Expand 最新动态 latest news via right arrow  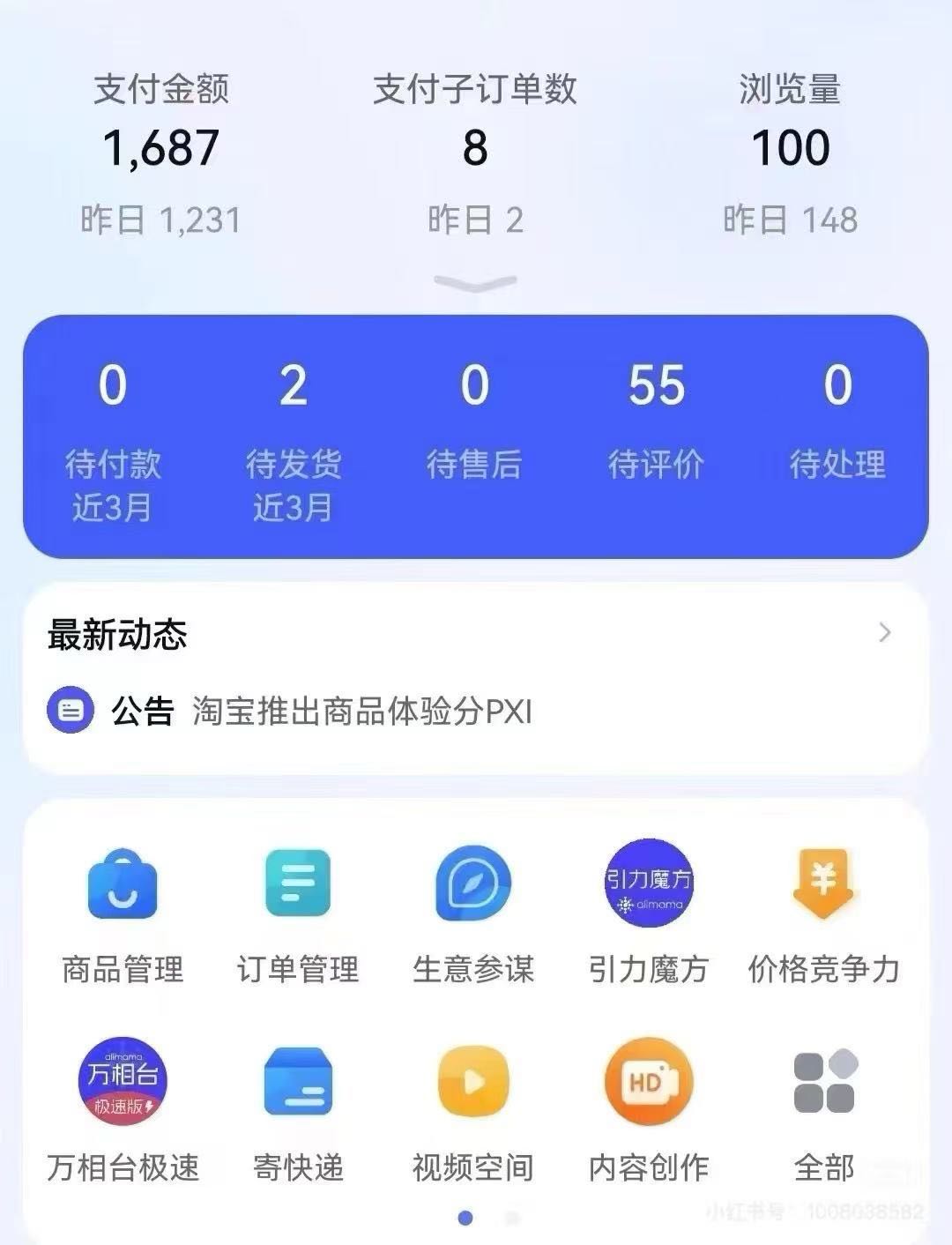pyautogui.click(x=886, y=633)
